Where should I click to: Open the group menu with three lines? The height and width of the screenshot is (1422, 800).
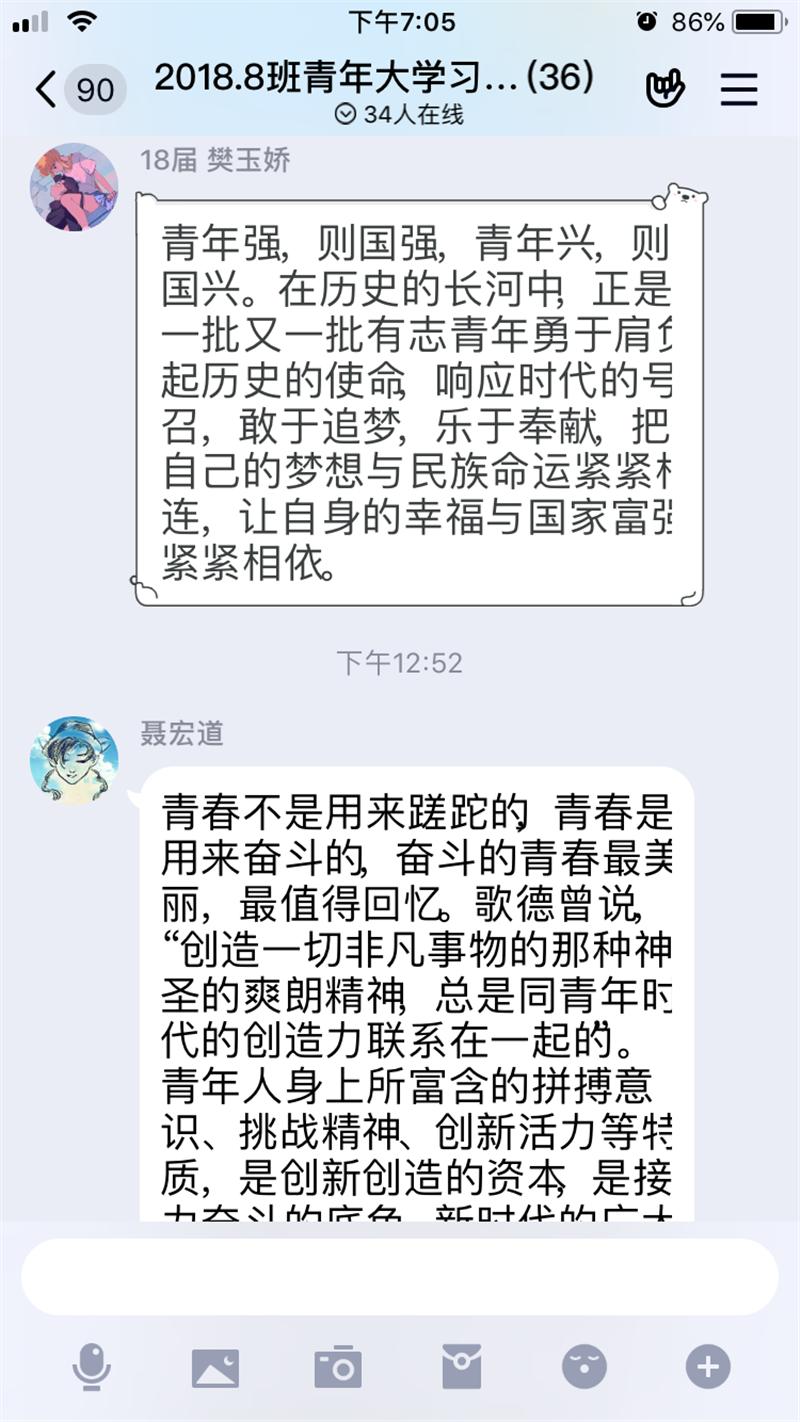739,90
